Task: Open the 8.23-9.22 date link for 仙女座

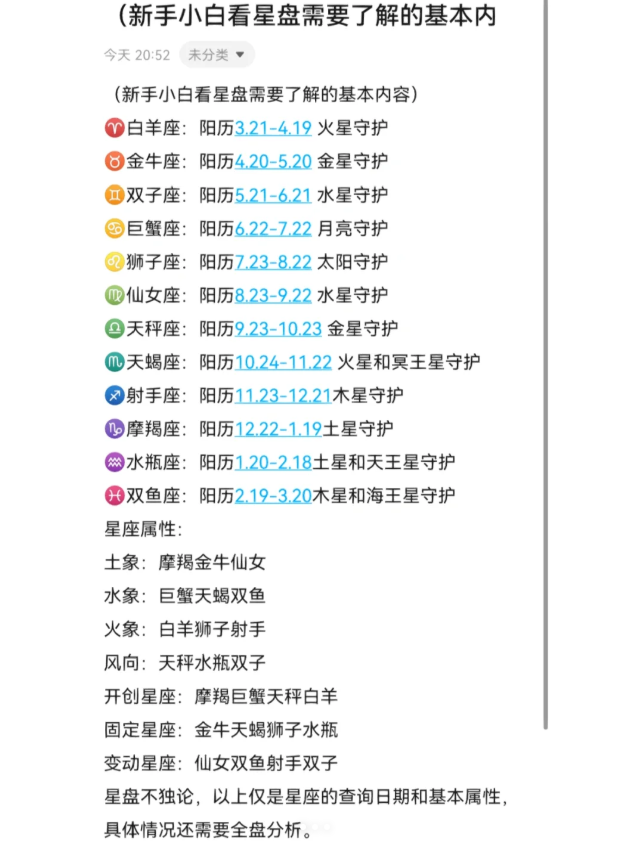Action: pyautogui.click(x=273, y=295)
